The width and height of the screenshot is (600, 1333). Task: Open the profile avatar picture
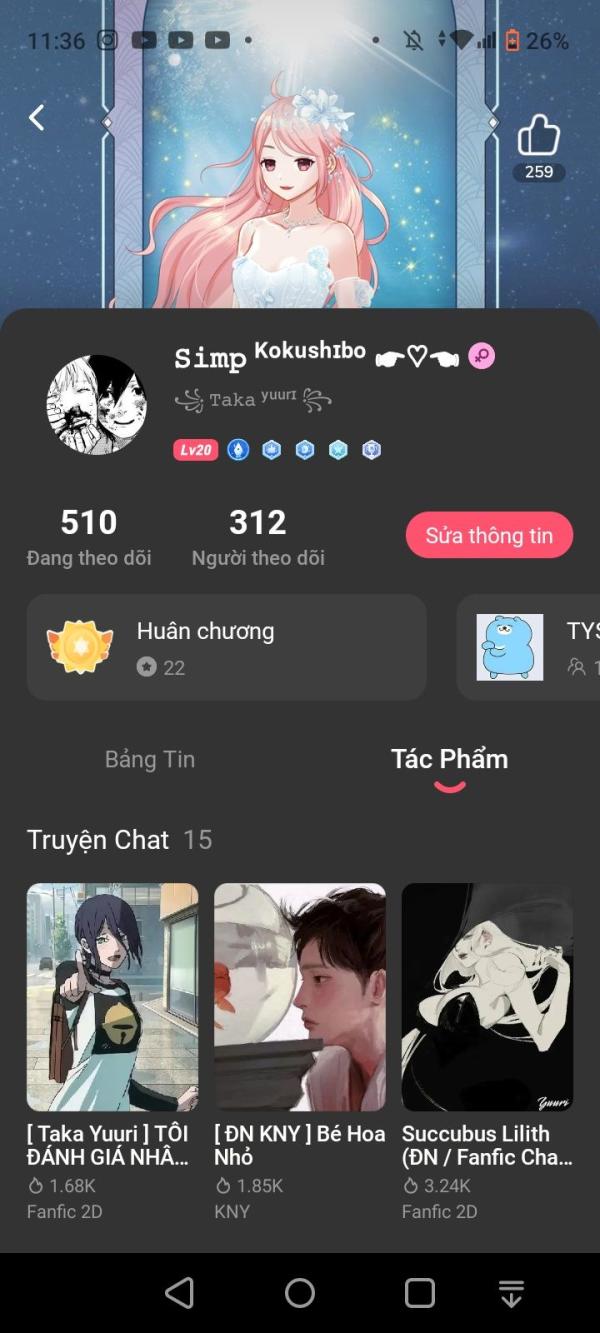tap(97, 405)
